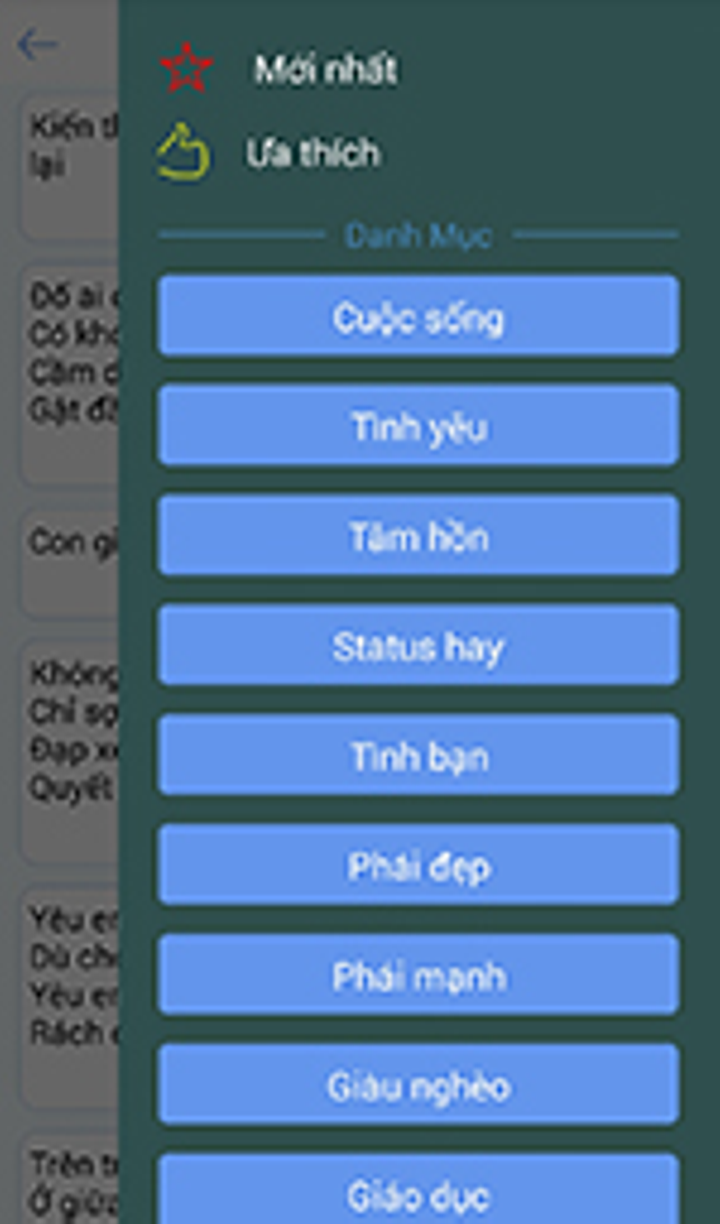Open the Mới nhất section
This screenshot has height=1224, width=720.
(323, 70)
